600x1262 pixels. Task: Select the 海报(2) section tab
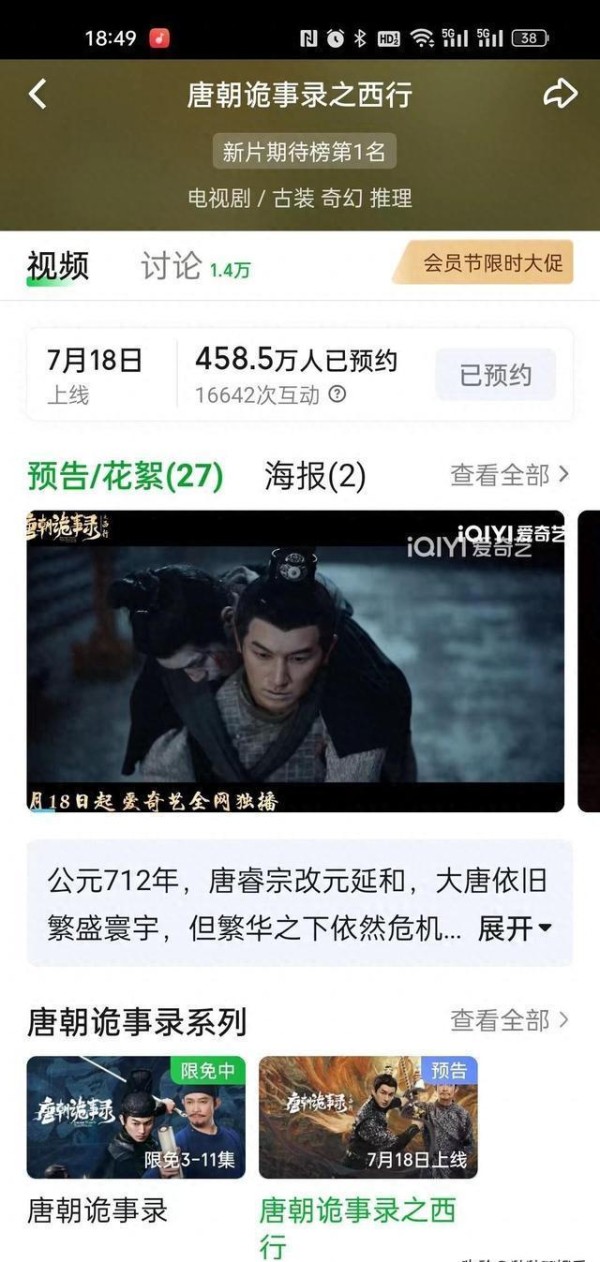315,476
